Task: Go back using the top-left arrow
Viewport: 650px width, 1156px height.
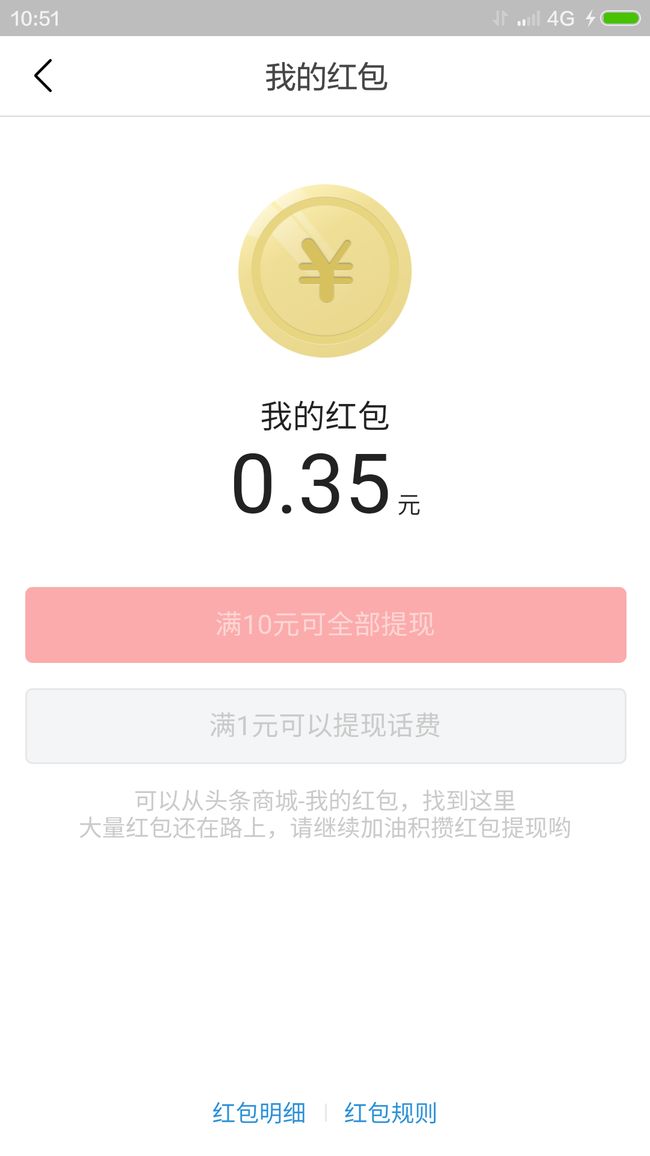Action: (x=43, y=76)
